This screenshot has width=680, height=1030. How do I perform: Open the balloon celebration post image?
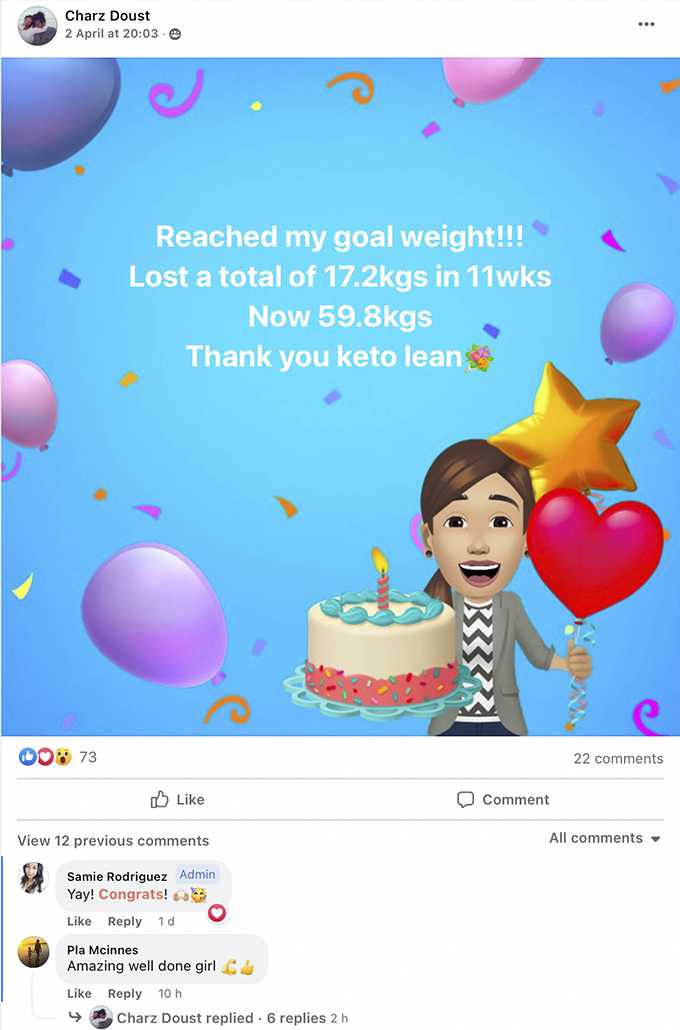coord(340,396)
